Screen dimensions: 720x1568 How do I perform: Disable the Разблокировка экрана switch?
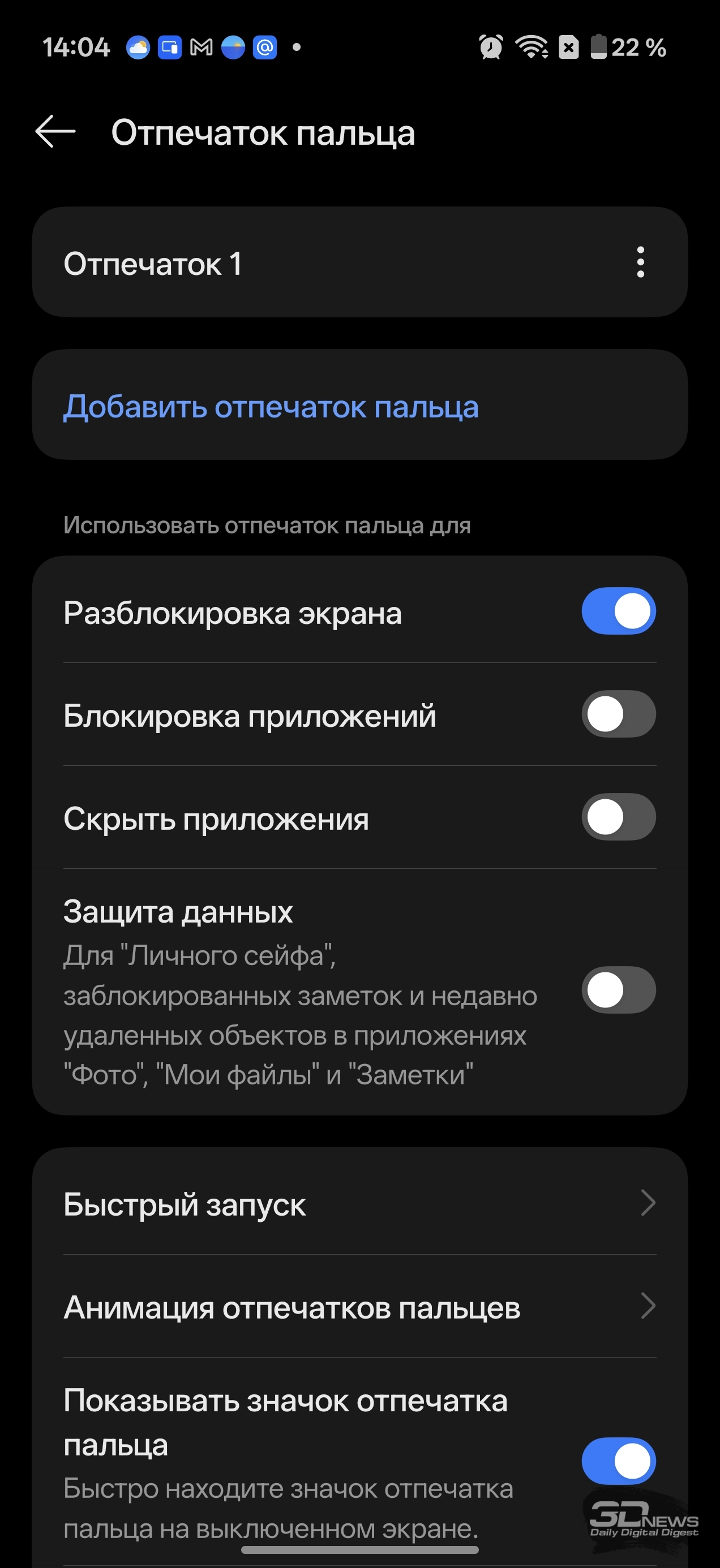(618, 611)
